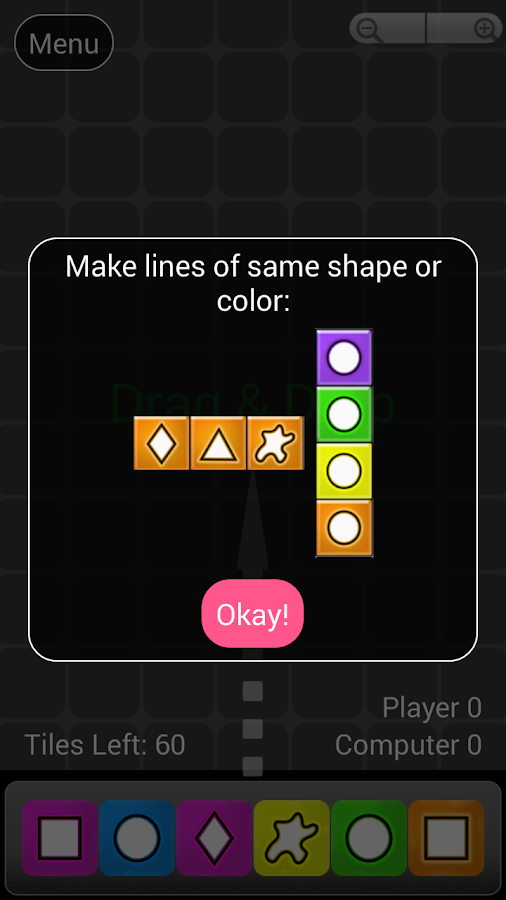Select the yellow splat tile in the rack
Image resolution: width=506 pixels, height=900 pixels.
tap(291, 837)
